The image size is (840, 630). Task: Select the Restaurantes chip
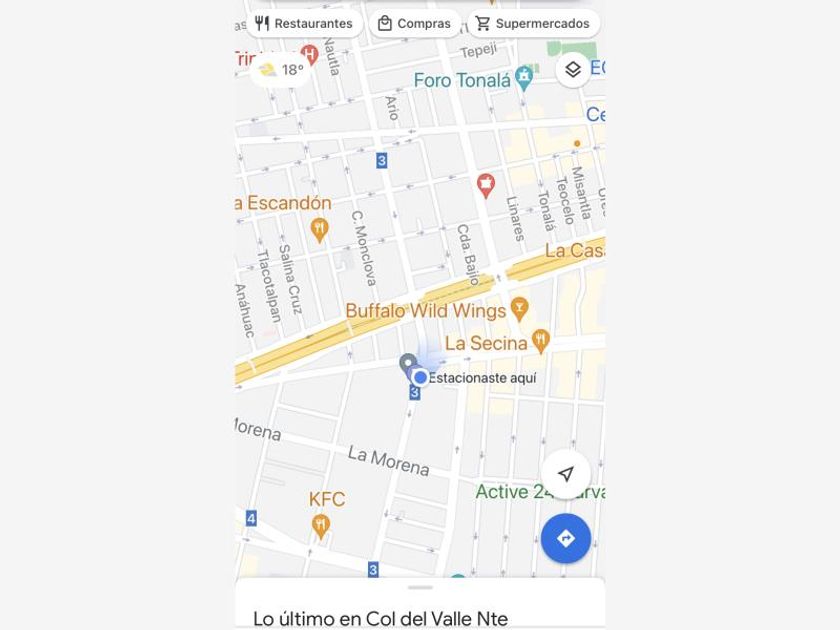[304, 23]
